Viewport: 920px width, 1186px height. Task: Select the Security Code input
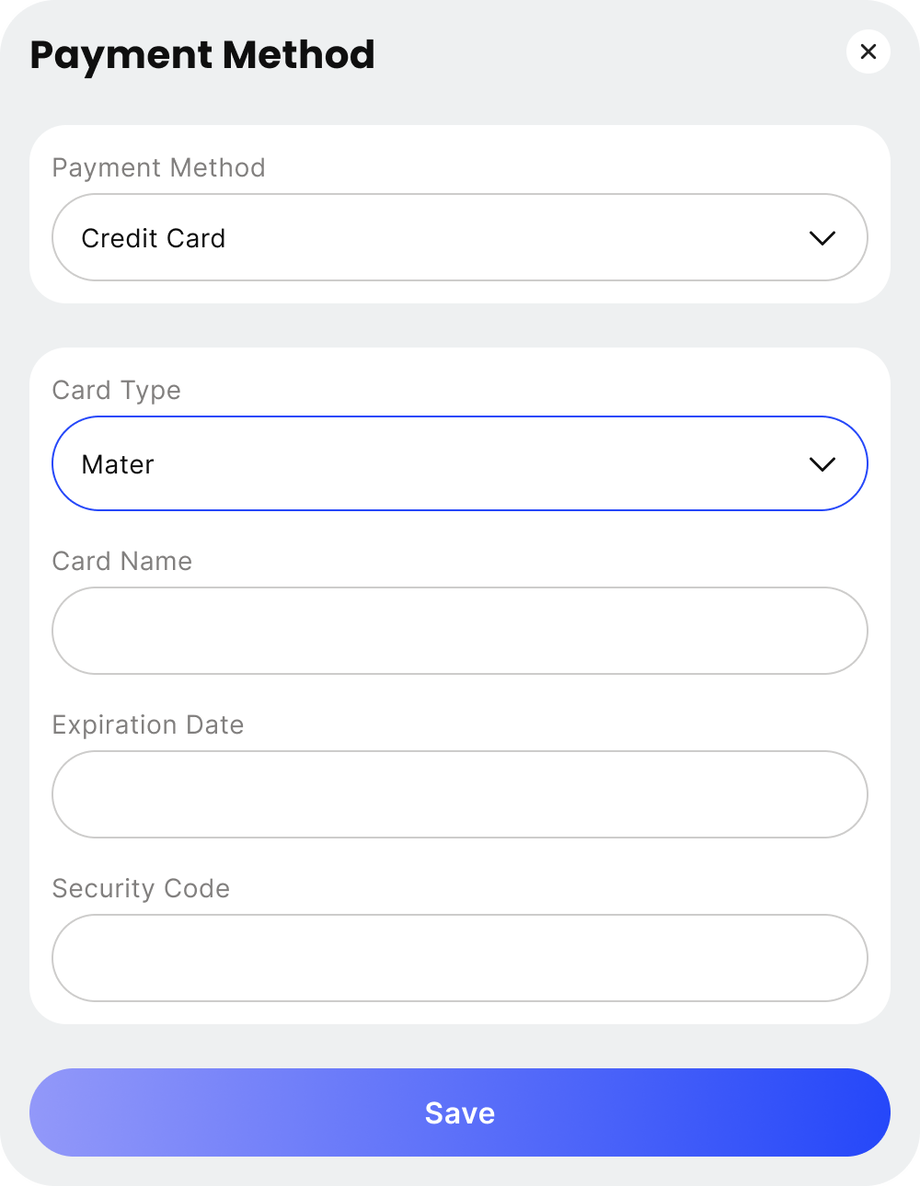point(459,958)
